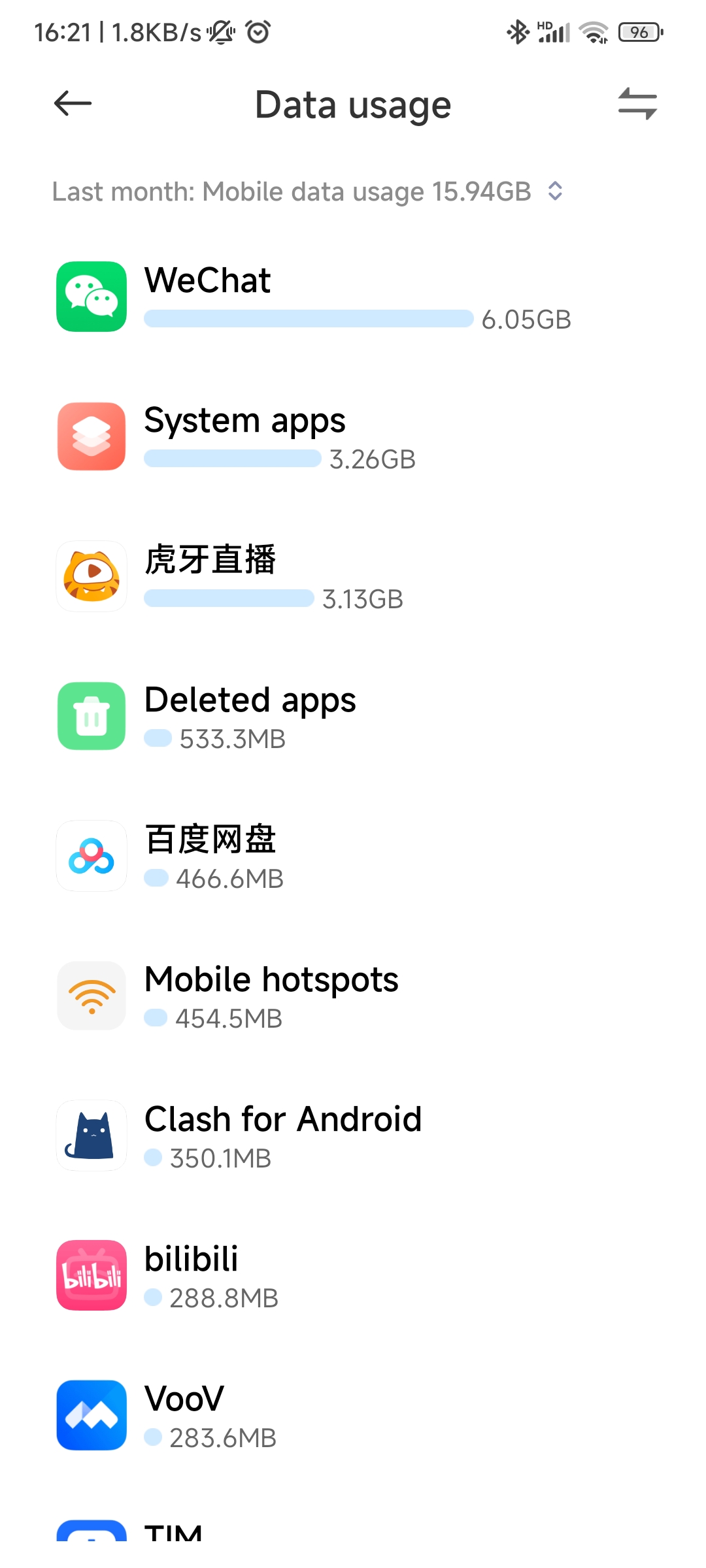Open the Last month period dropdown

[307, 192]
